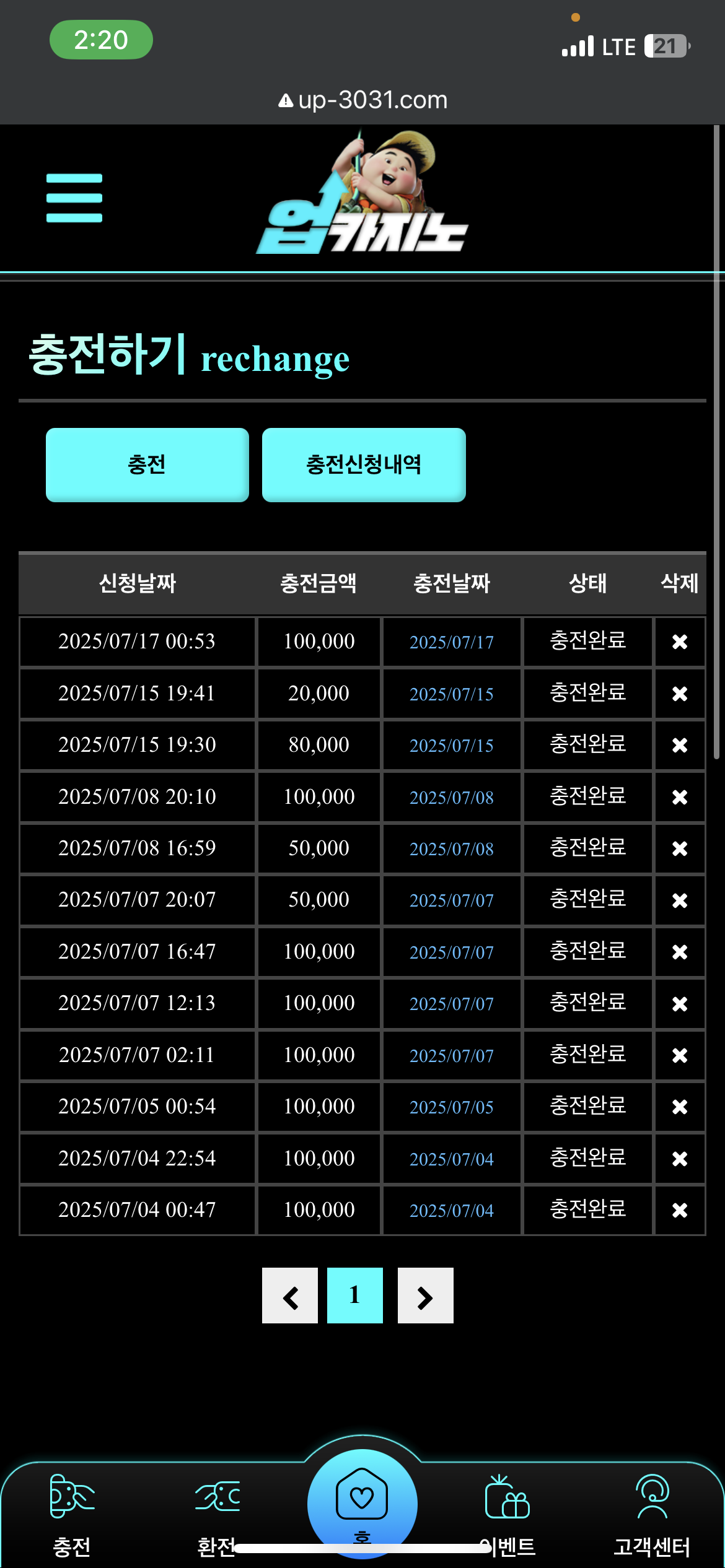The width and height of the screenshot is (725, 1568).
Task: Switch to the 환전 bottom tab
Action: coord(217,1516)
